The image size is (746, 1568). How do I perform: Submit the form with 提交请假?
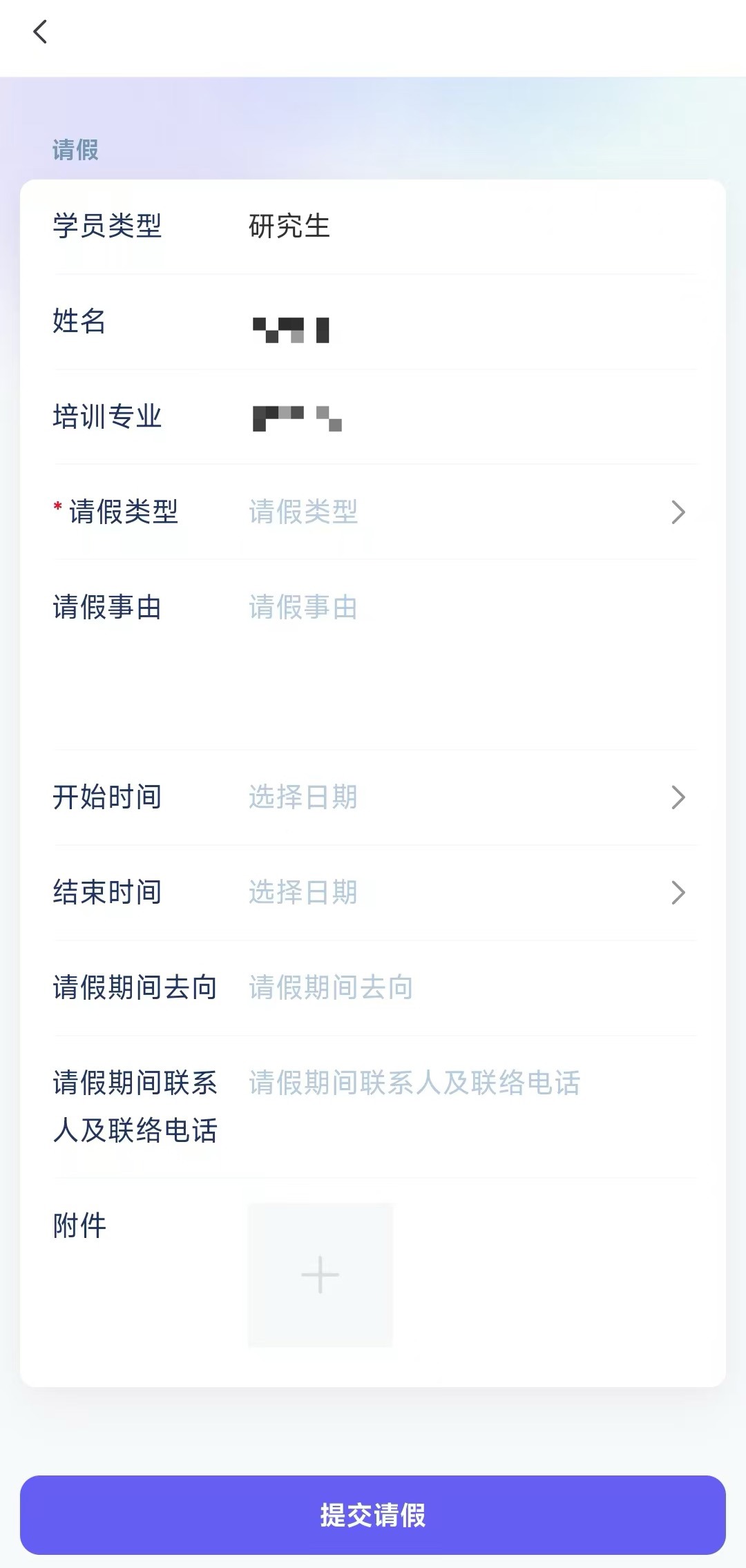tap(373, 1515)
